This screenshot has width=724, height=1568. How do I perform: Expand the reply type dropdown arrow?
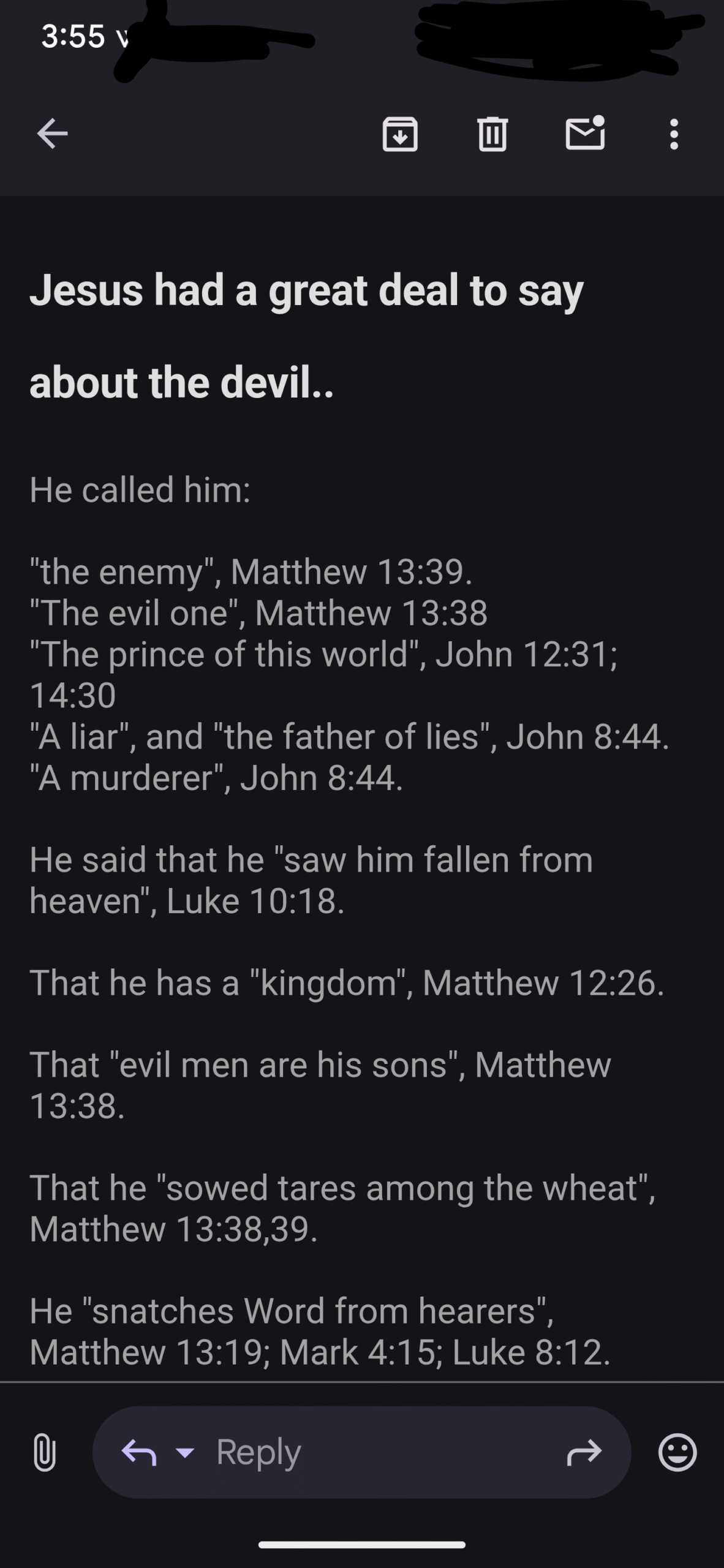click(184, 1452)
